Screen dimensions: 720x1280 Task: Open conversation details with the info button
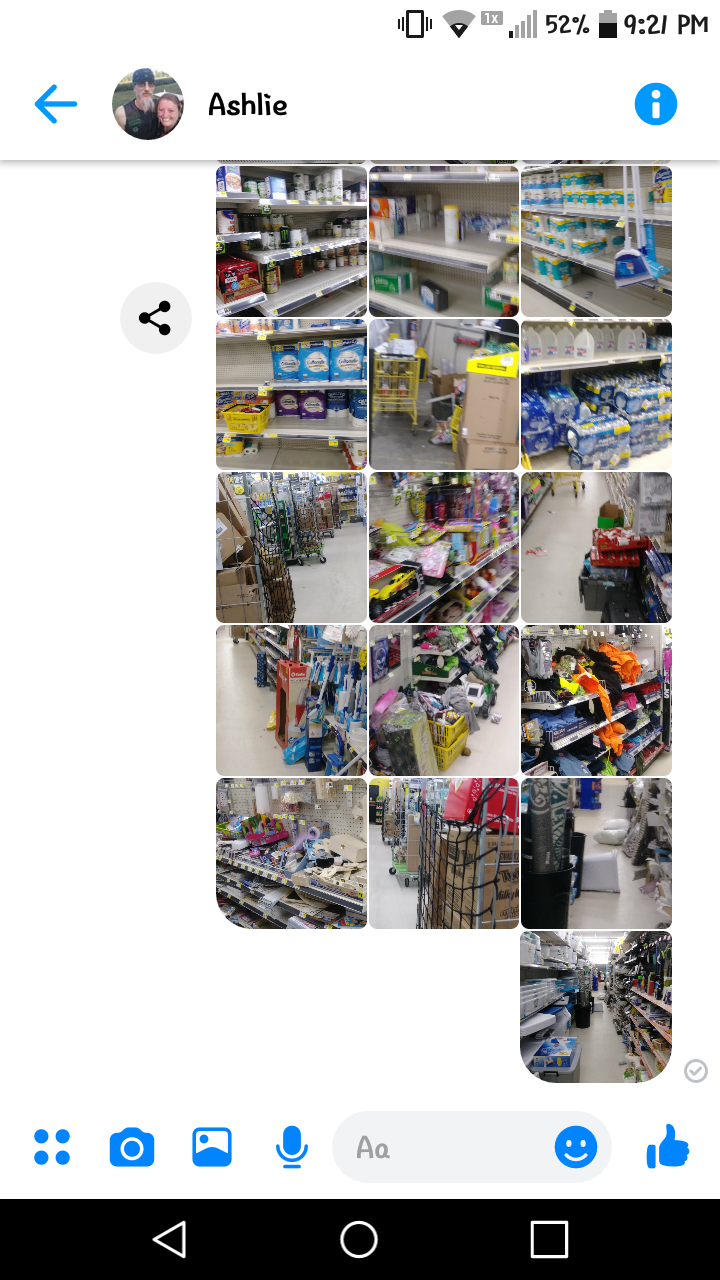[x=656, y=103]
